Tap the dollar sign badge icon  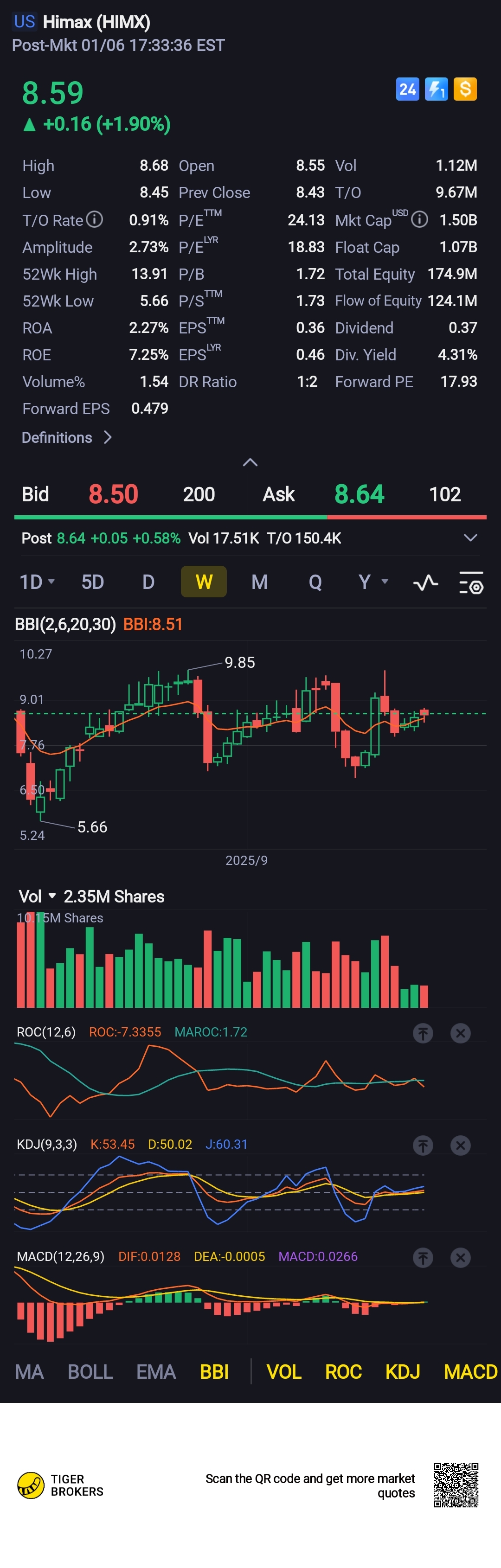click(465, 89)
